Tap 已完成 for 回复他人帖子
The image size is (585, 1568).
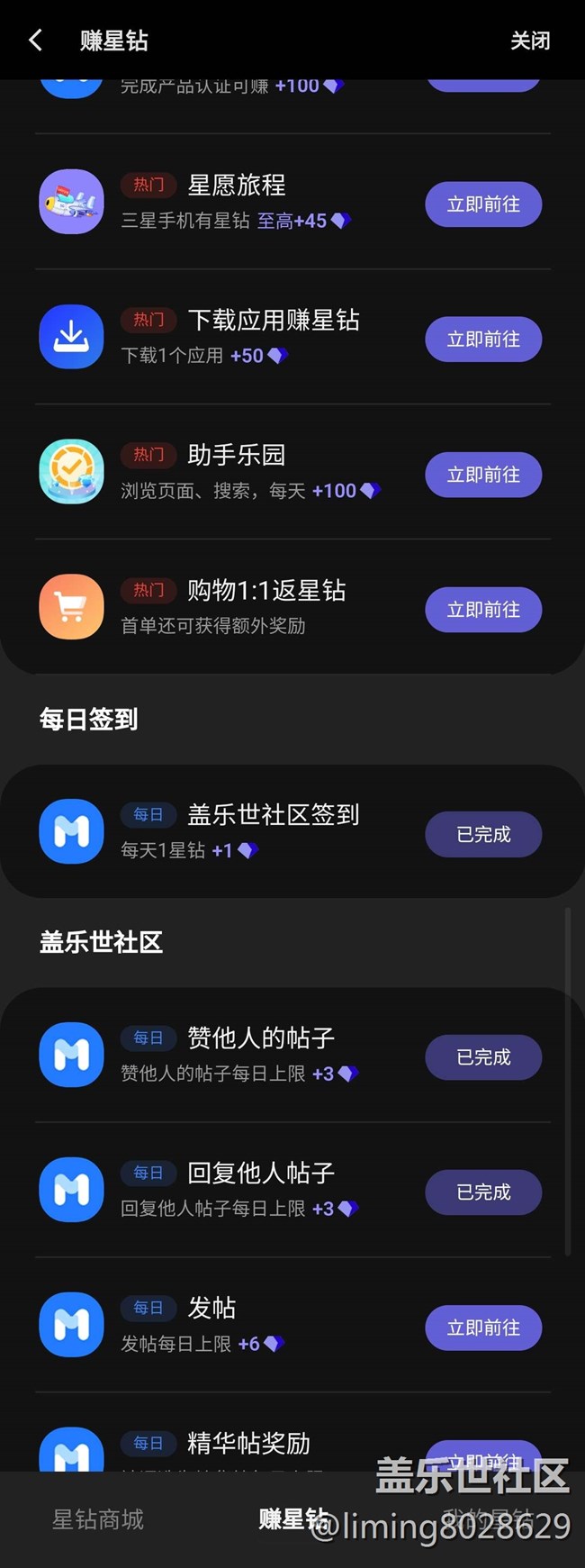(483, 1192)
